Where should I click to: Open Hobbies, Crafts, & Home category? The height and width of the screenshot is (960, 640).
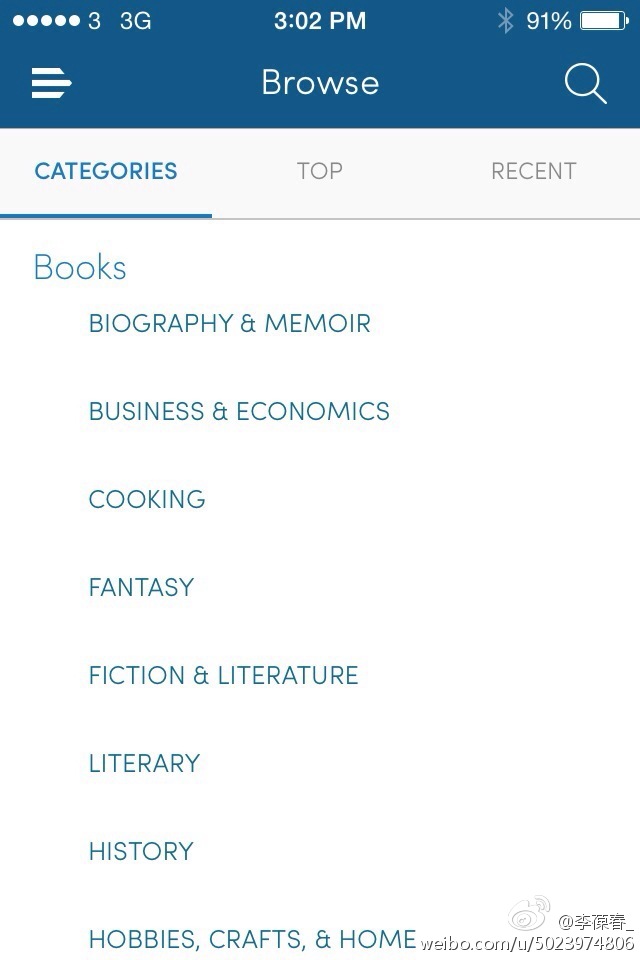252,939
